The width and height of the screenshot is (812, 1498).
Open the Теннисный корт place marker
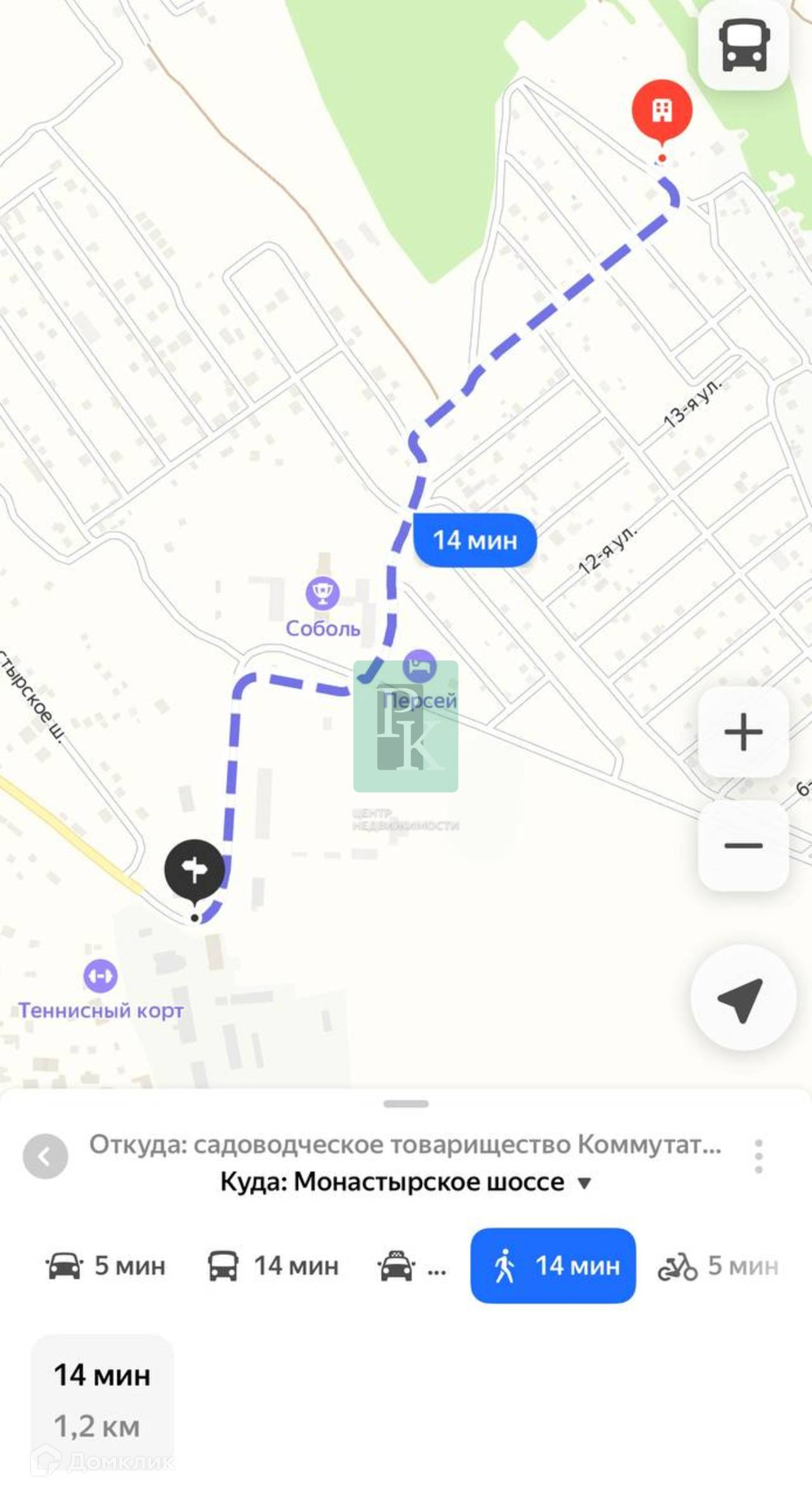click(100, 976)
